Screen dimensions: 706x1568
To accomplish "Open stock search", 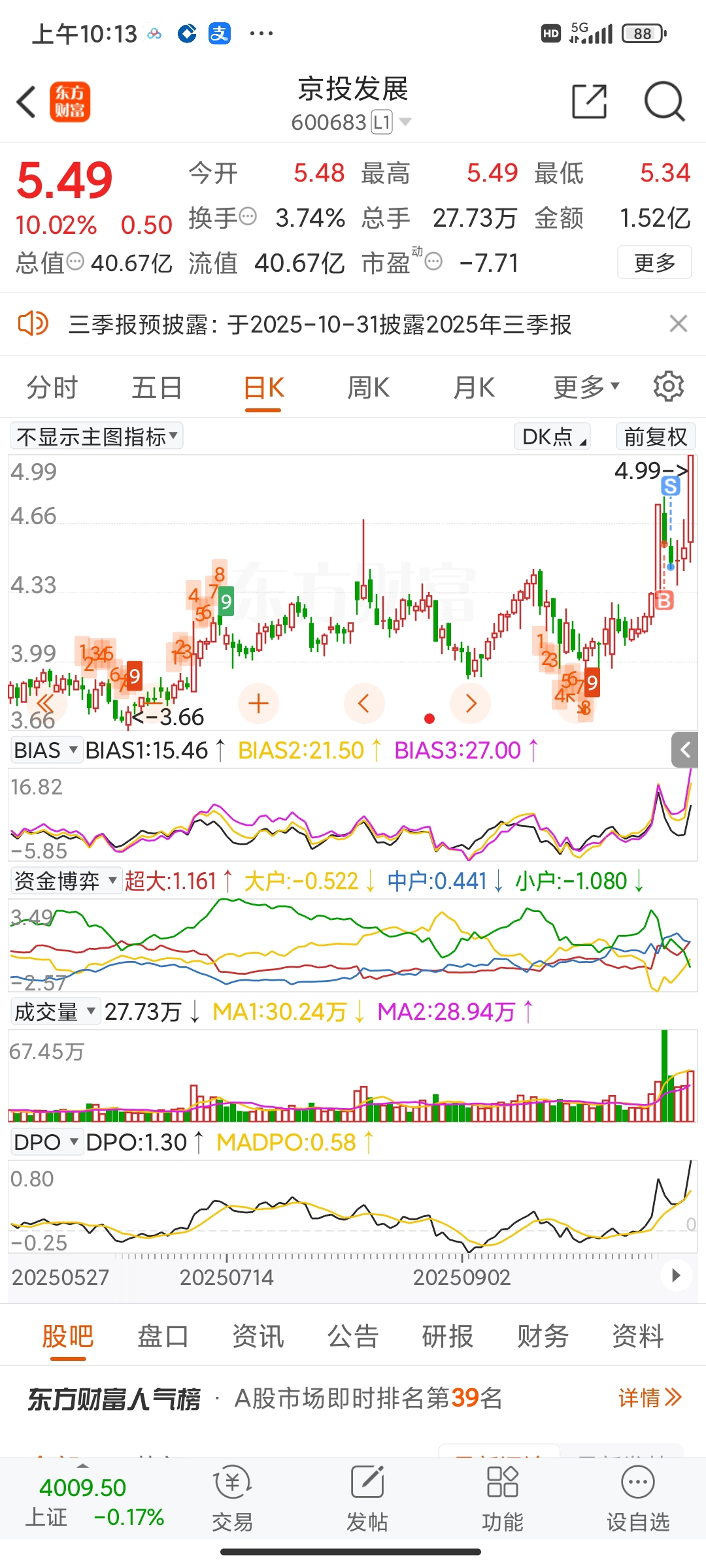I will coord(664,102).
